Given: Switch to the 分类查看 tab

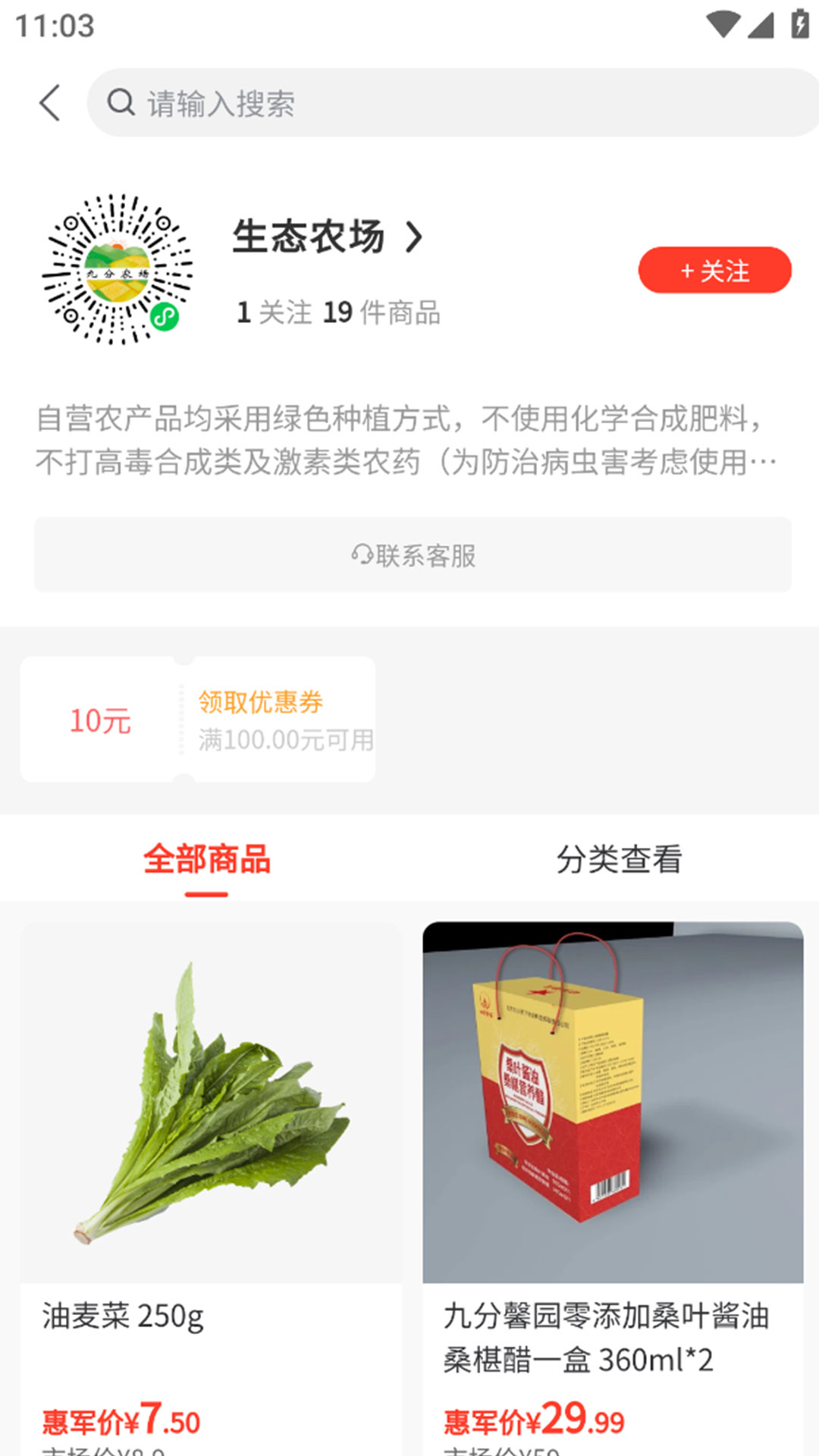Looking at the screenshot, I should tap(619, 860).
